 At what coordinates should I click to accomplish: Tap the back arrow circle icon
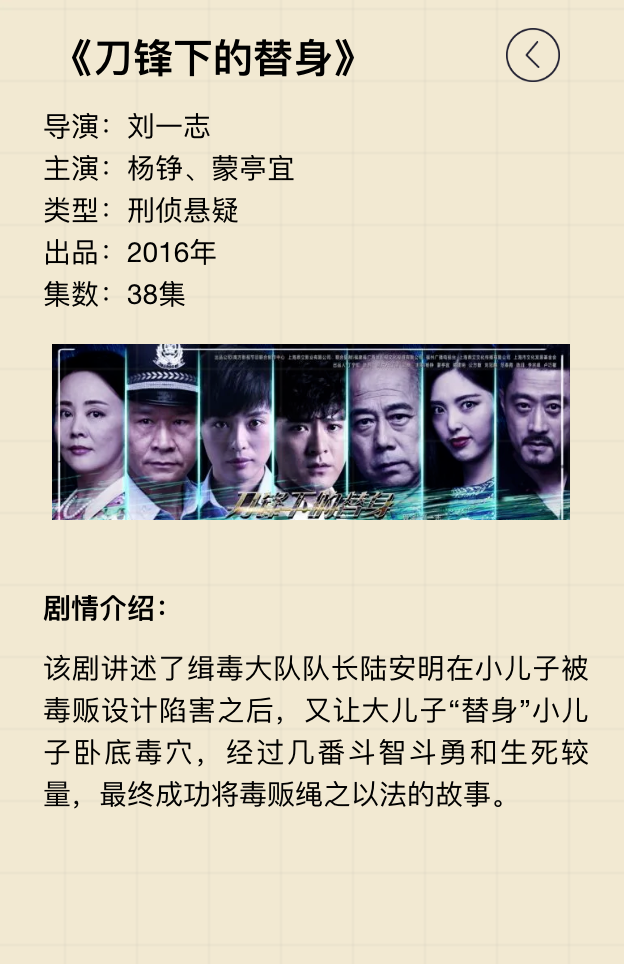[x=532, y=55]
